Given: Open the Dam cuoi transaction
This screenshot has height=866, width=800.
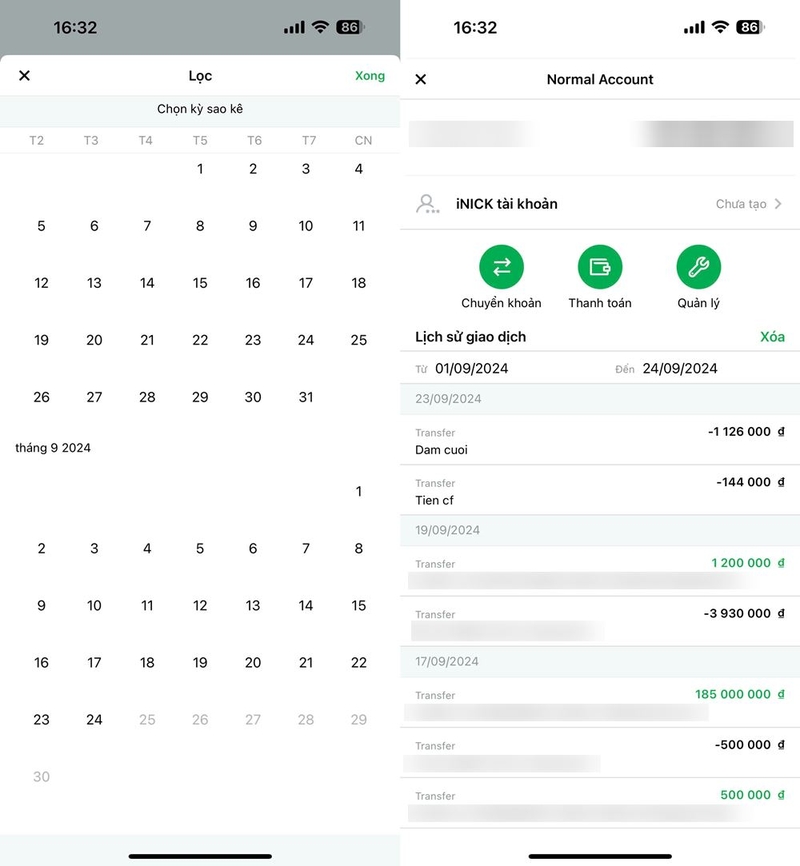Looking at the screenshot, I should 600,440.
